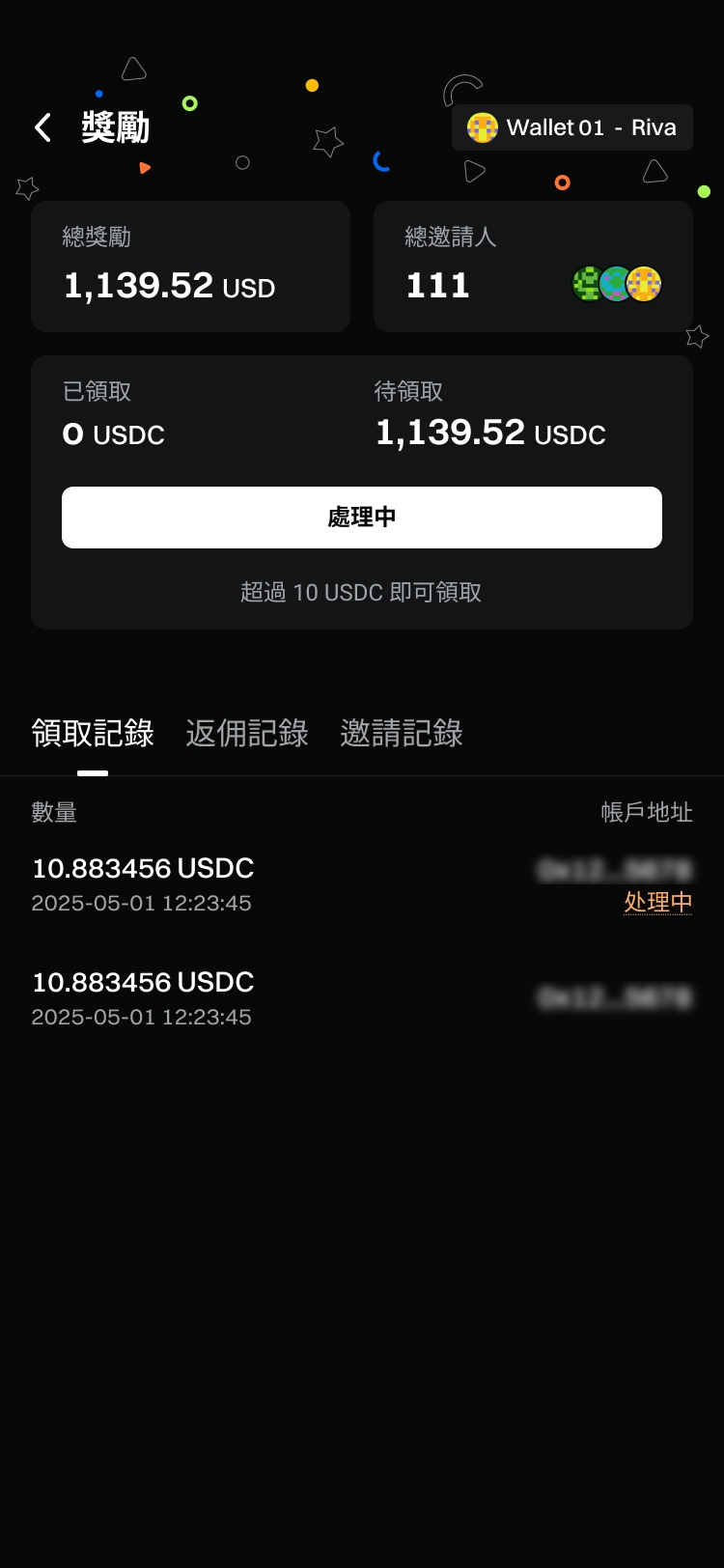Tap the 處理中 claim button
The width and height of the screenshot is (724, 1568).
click(x=362, y=518)
